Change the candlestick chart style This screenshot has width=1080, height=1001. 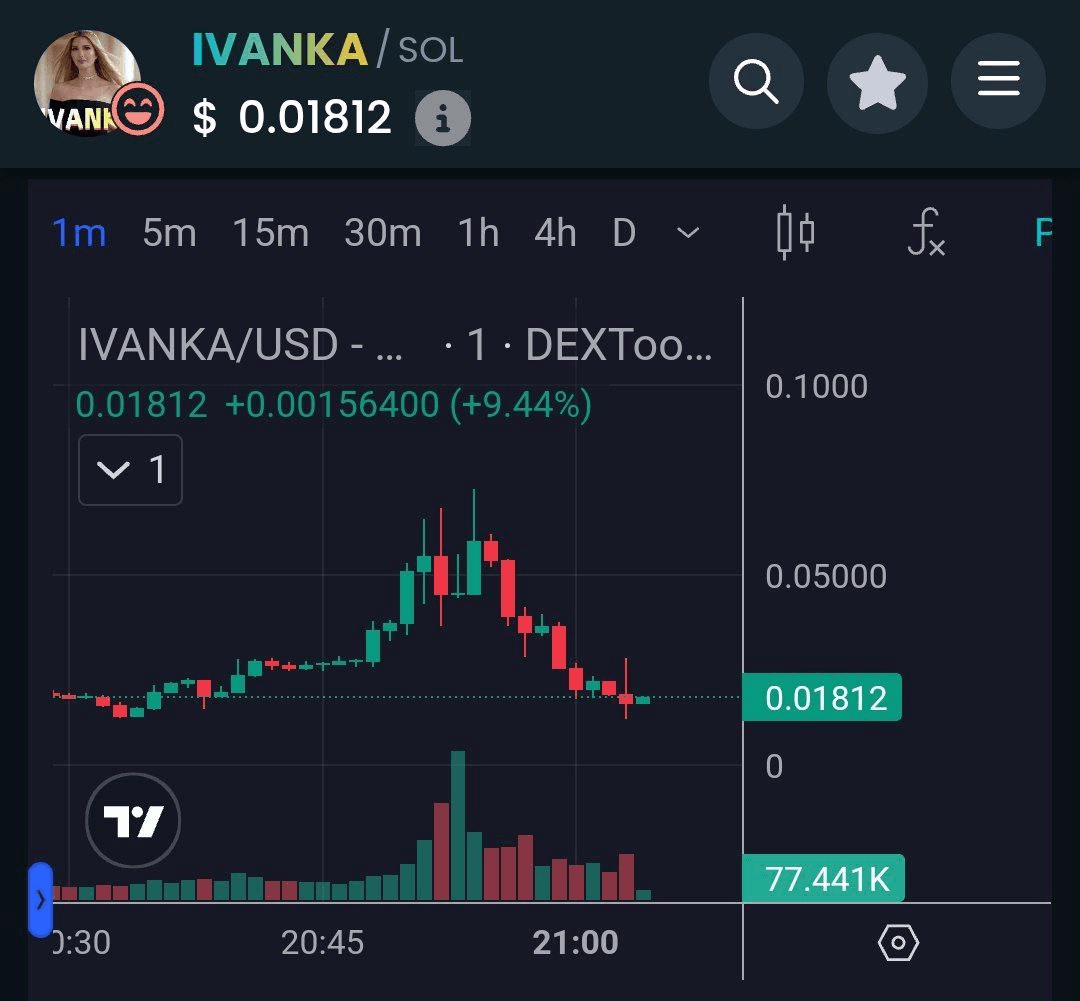coord(796,233)
